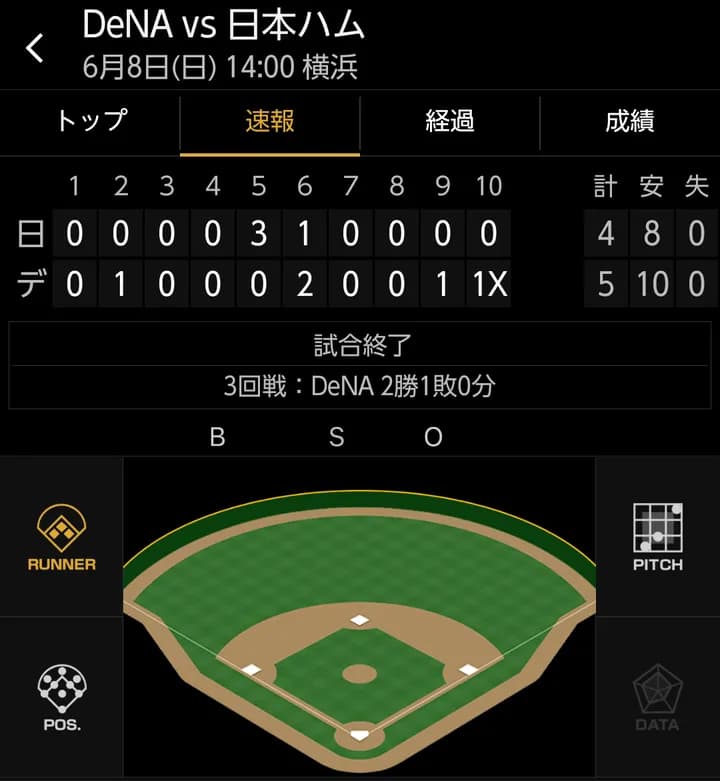Switch to the 経過 tab
This screenshot has height=781, width=720.
pos(449,123)
